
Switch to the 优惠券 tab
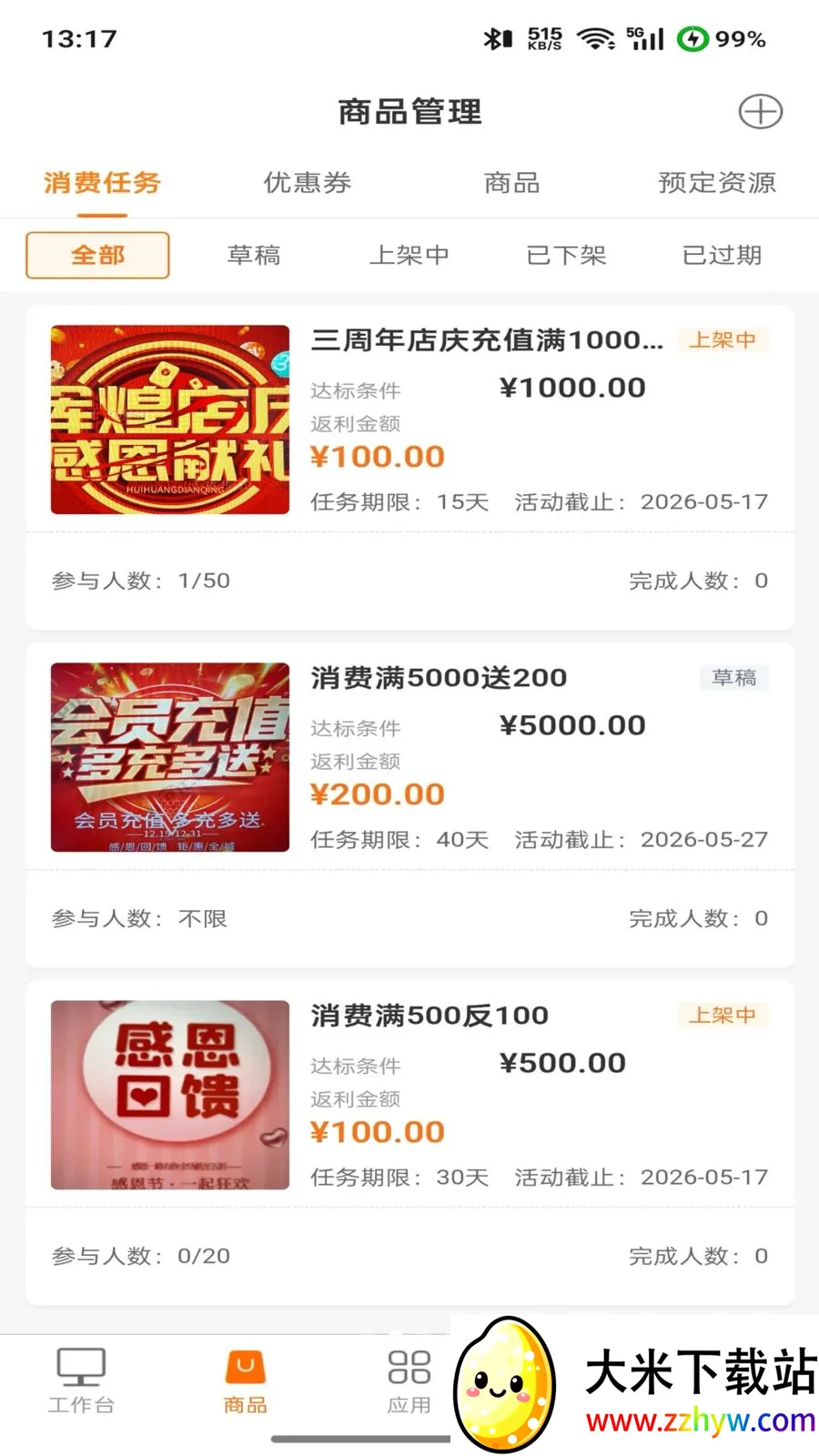point(308,183)
